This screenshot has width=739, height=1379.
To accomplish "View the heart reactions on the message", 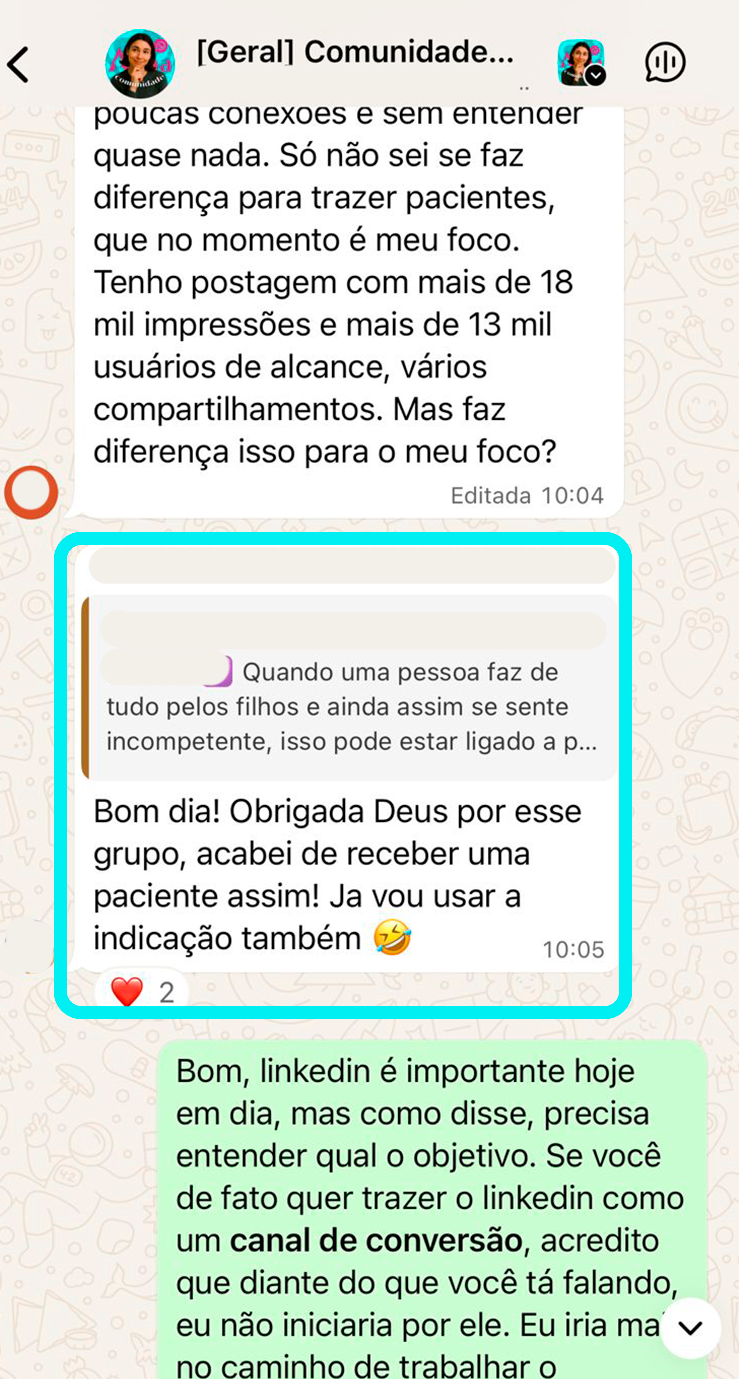I will point(141,992).
